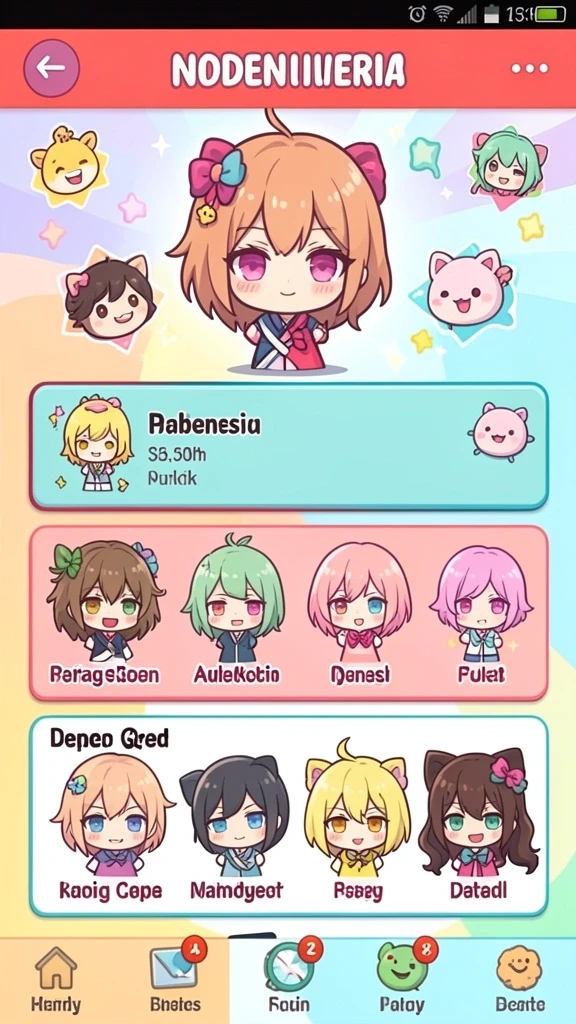Screen dimensions: 576x1024
Task: Select the Rerage Roen character
Action: 104,612
